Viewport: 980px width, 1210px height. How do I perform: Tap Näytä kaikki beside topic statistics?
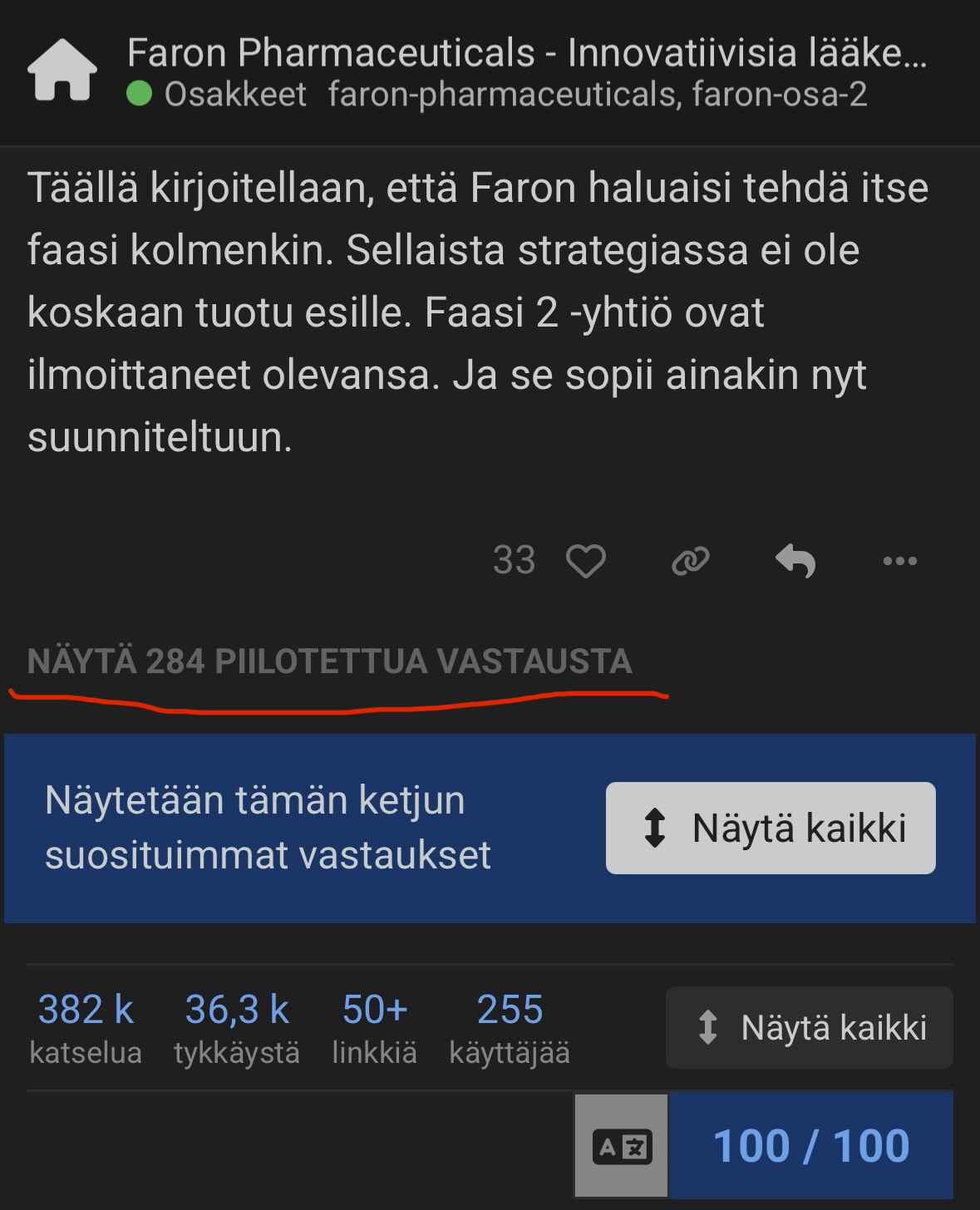click(809, 1028)
